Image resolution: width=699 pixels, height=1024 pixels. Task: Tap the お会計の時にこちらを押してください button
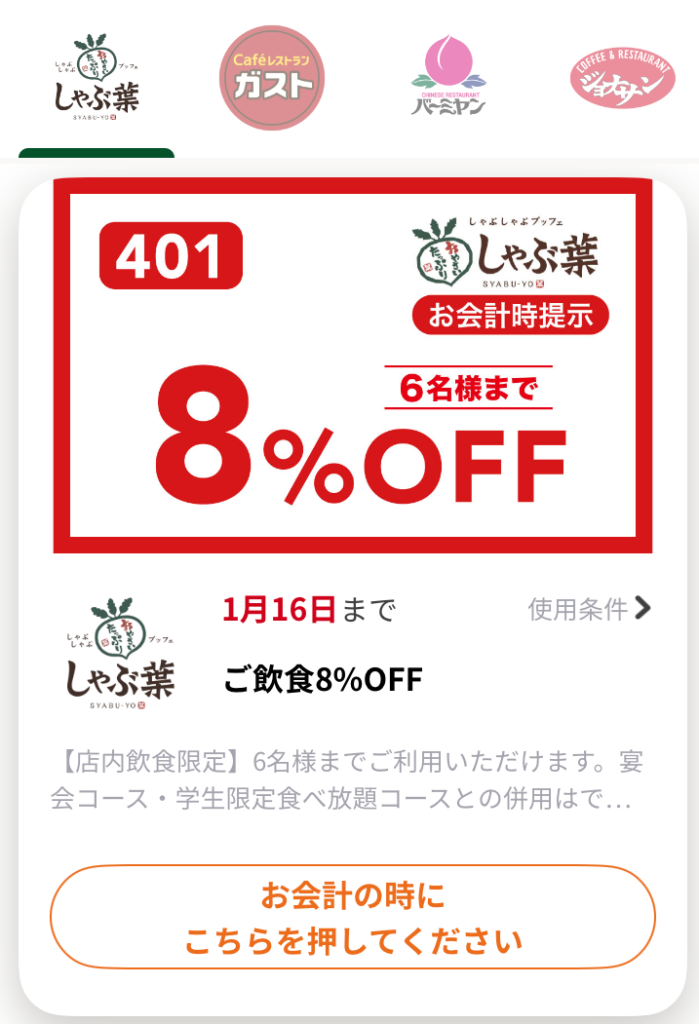352,917
